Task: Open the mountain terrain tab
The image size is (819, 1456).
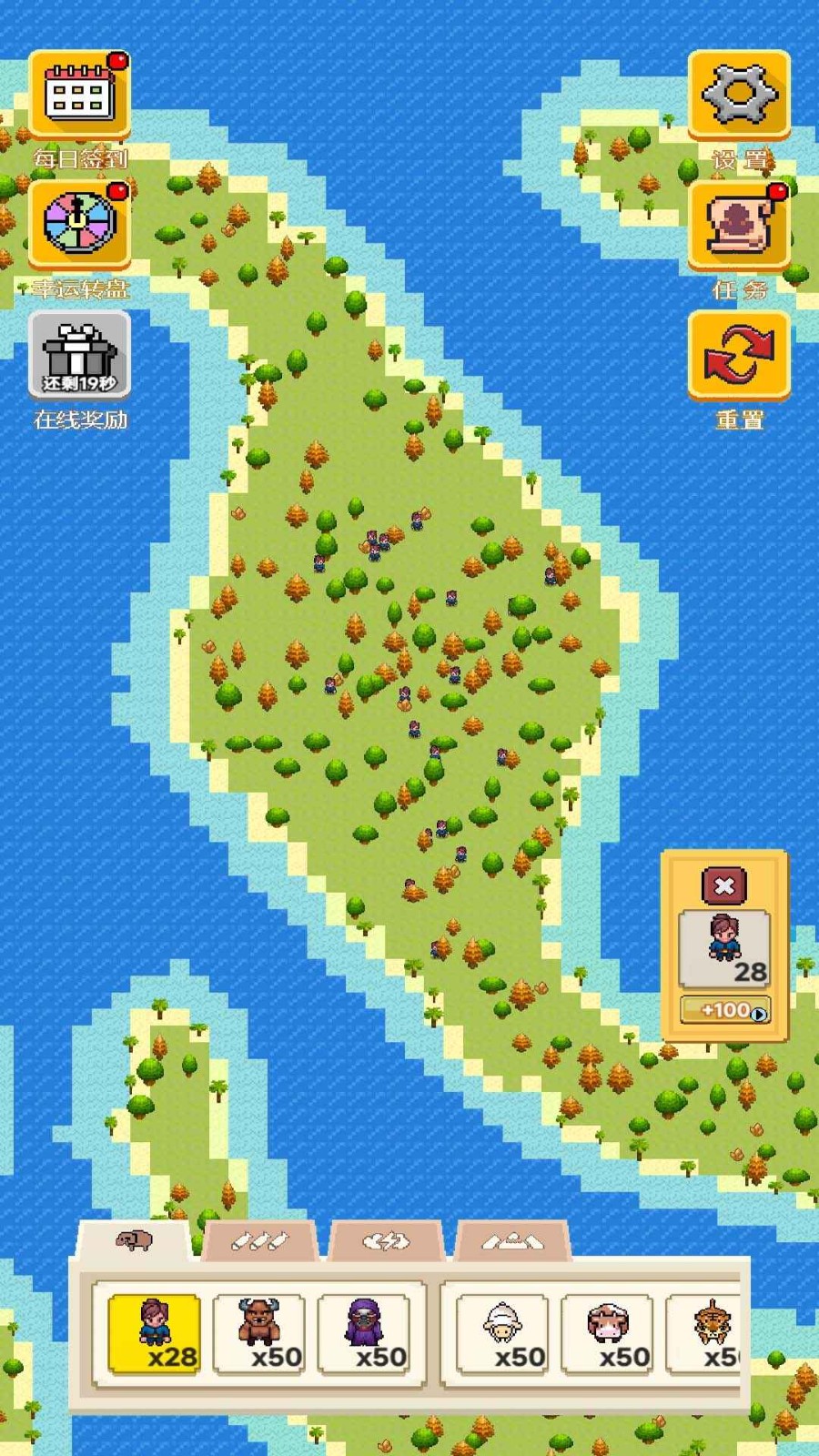Action: click(514, 1240)
